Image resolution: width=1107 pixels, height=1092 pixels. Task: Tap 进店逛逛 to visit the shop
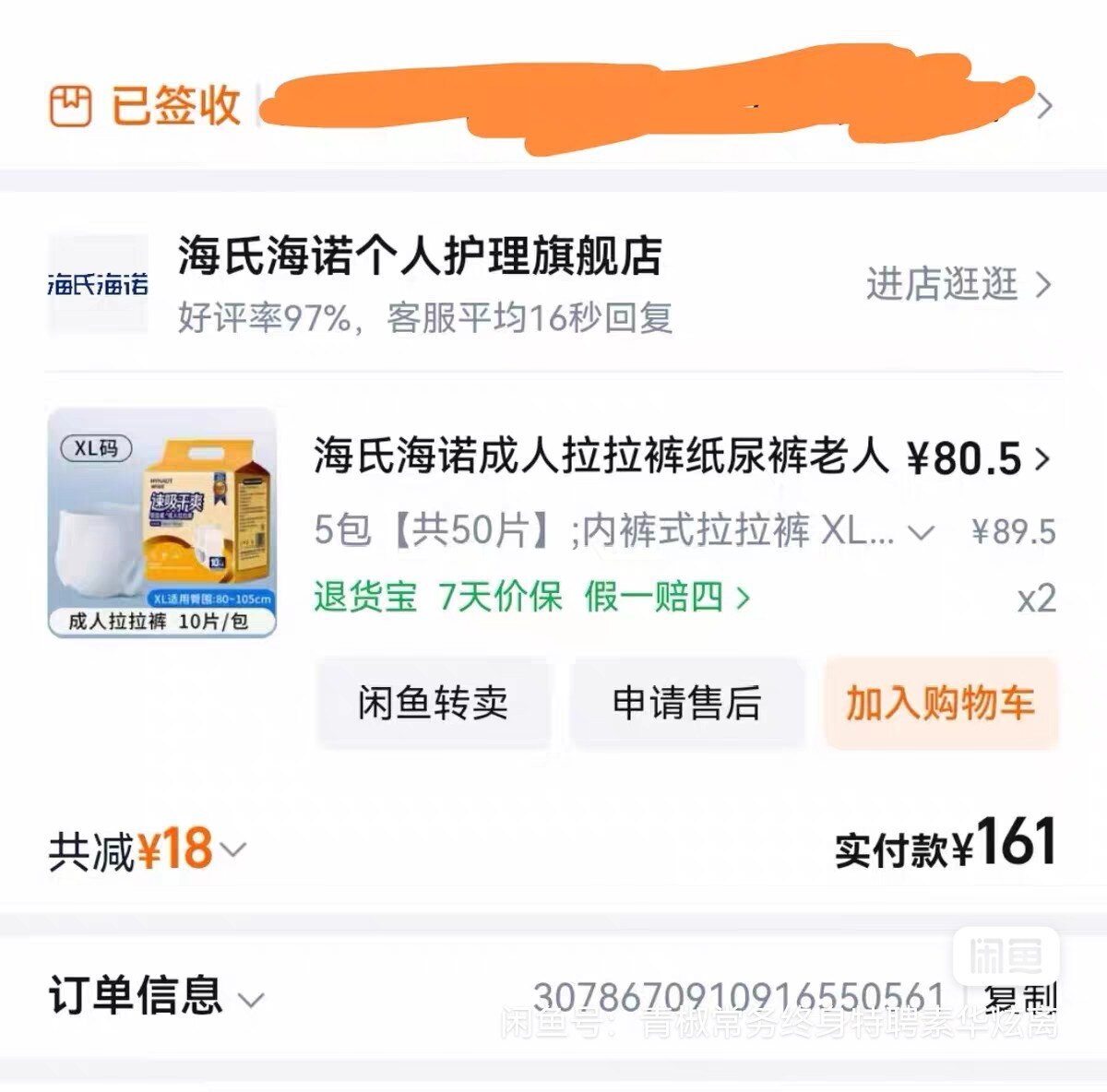tap(957, 284)
